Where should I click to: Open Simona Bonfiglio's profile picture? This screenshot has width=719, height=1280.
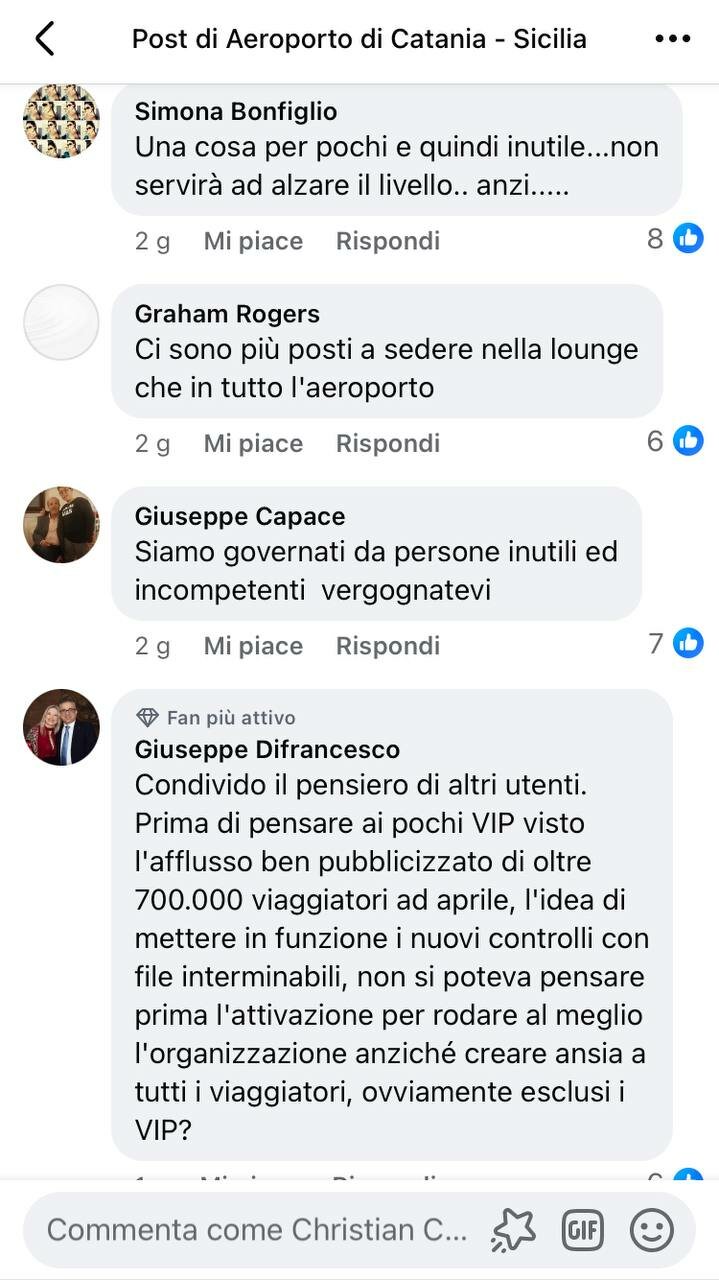[61, 120]
